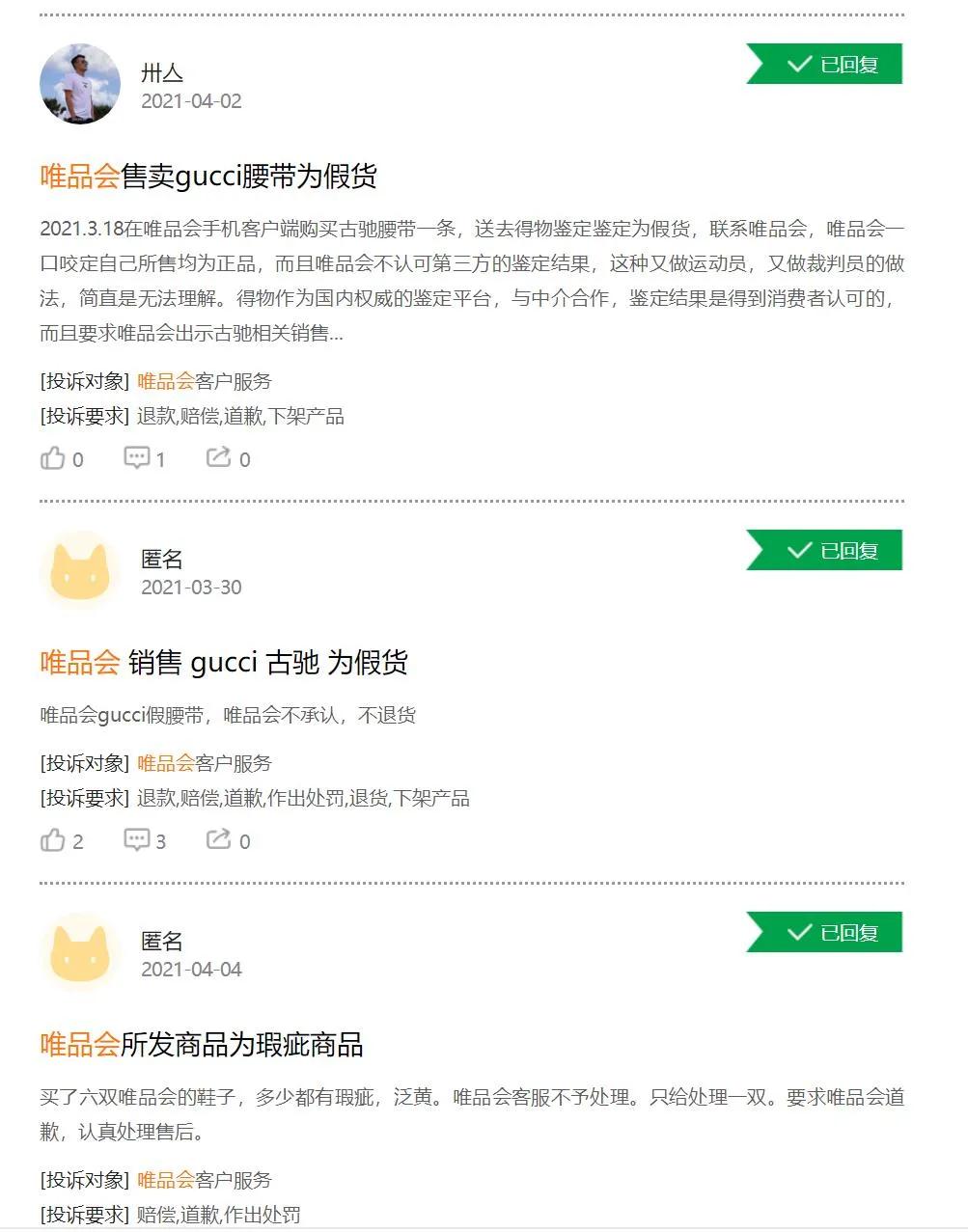Open comments on the first complaint
968x1232 pixels.
click(138, 458)
